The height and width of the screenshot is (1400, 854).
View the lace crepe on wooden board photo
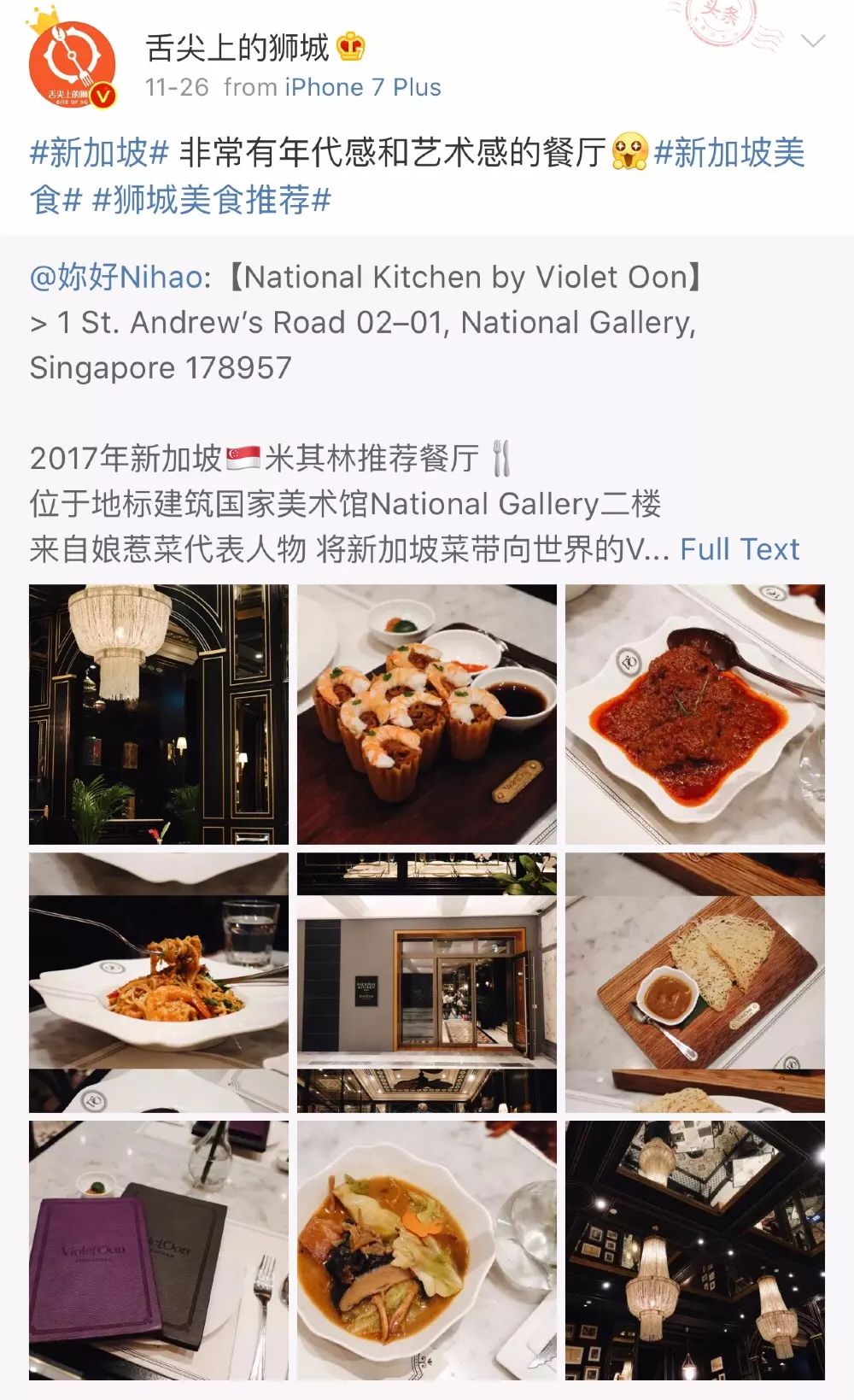click(694, 982)
